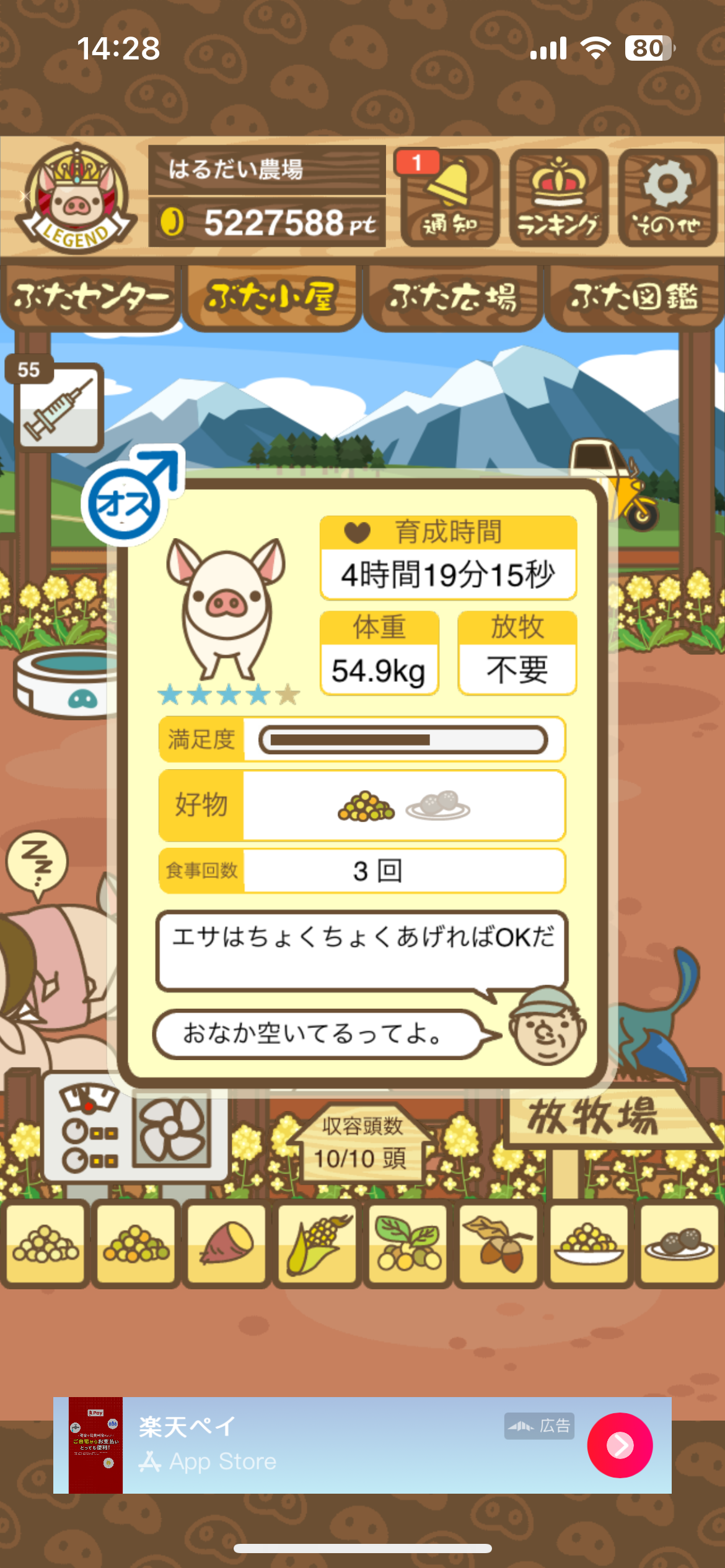This screenshot has height=1568, width=725.
Task: Open the 通知 notifications bell
Action: coord(450,198)
